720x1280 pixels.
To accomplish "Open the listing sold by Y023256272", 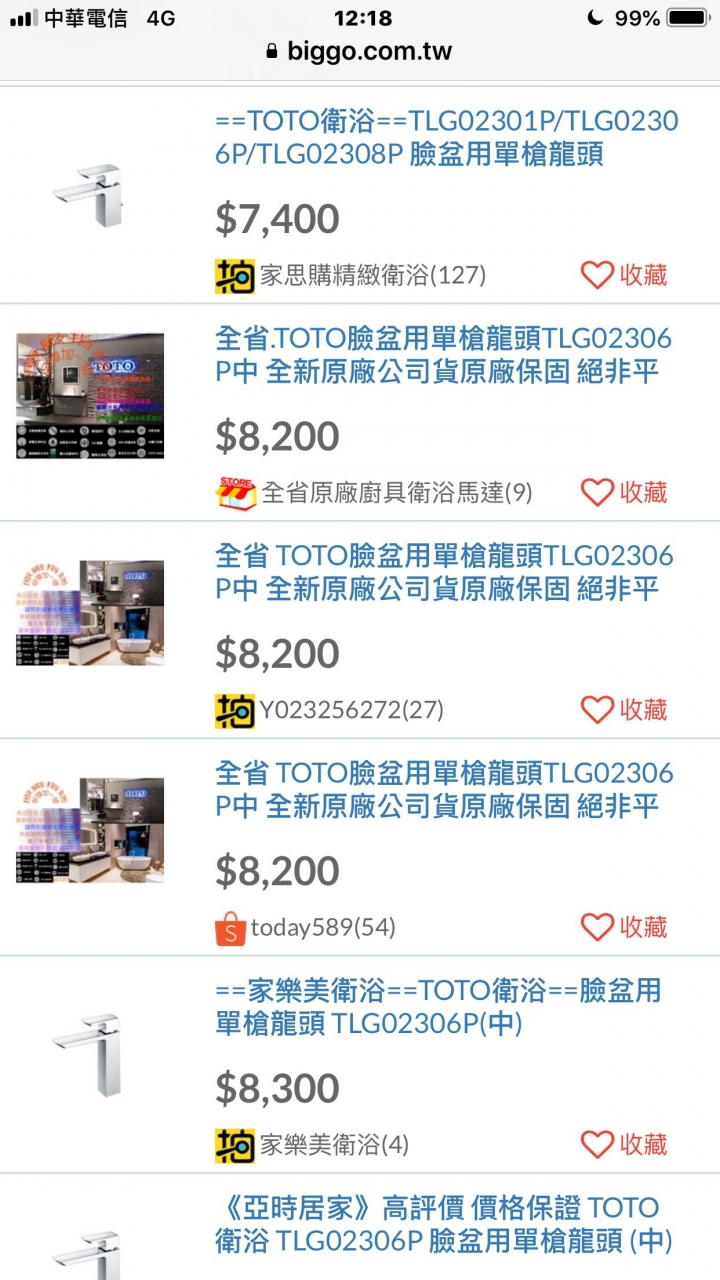I will pyautogui.click(x=444, y=572).
